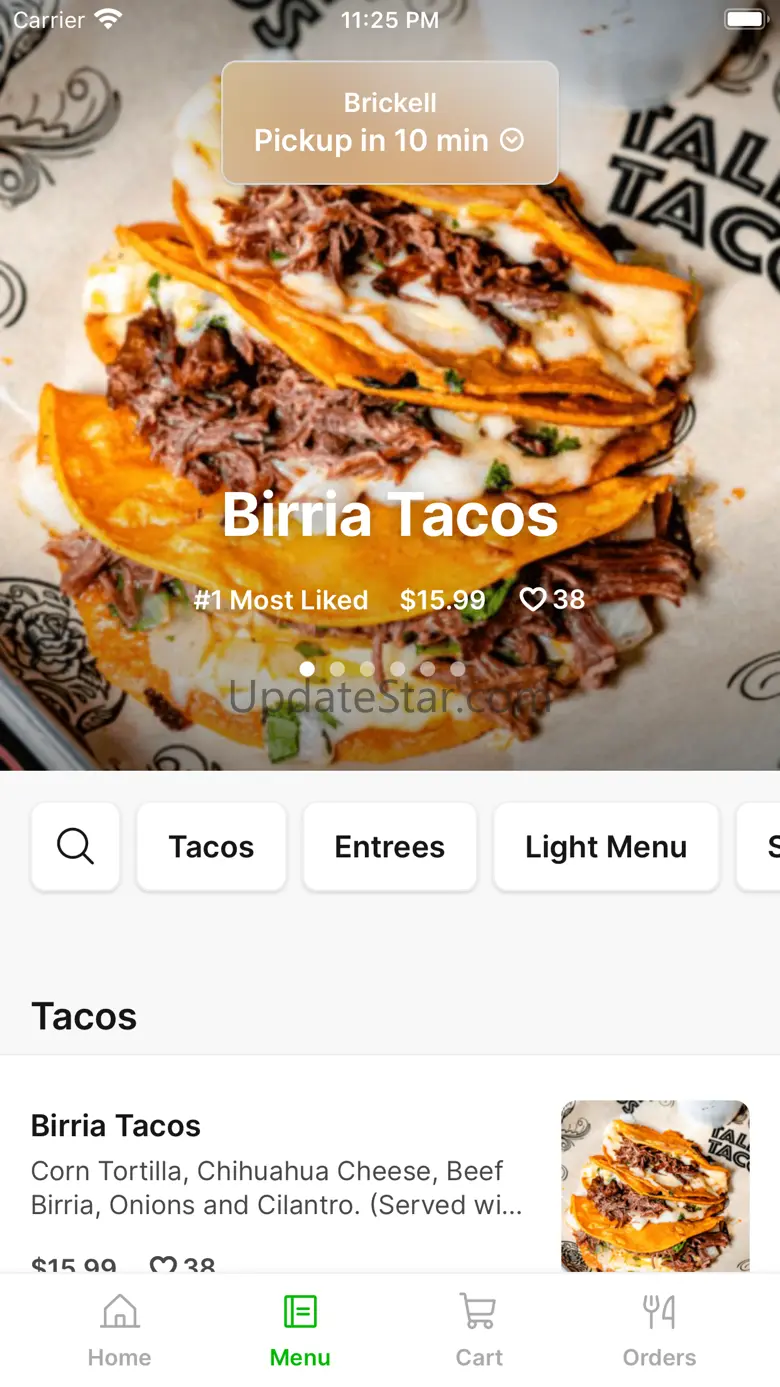
Task: Open the Cart tab
Action: tap(479, 1330)
